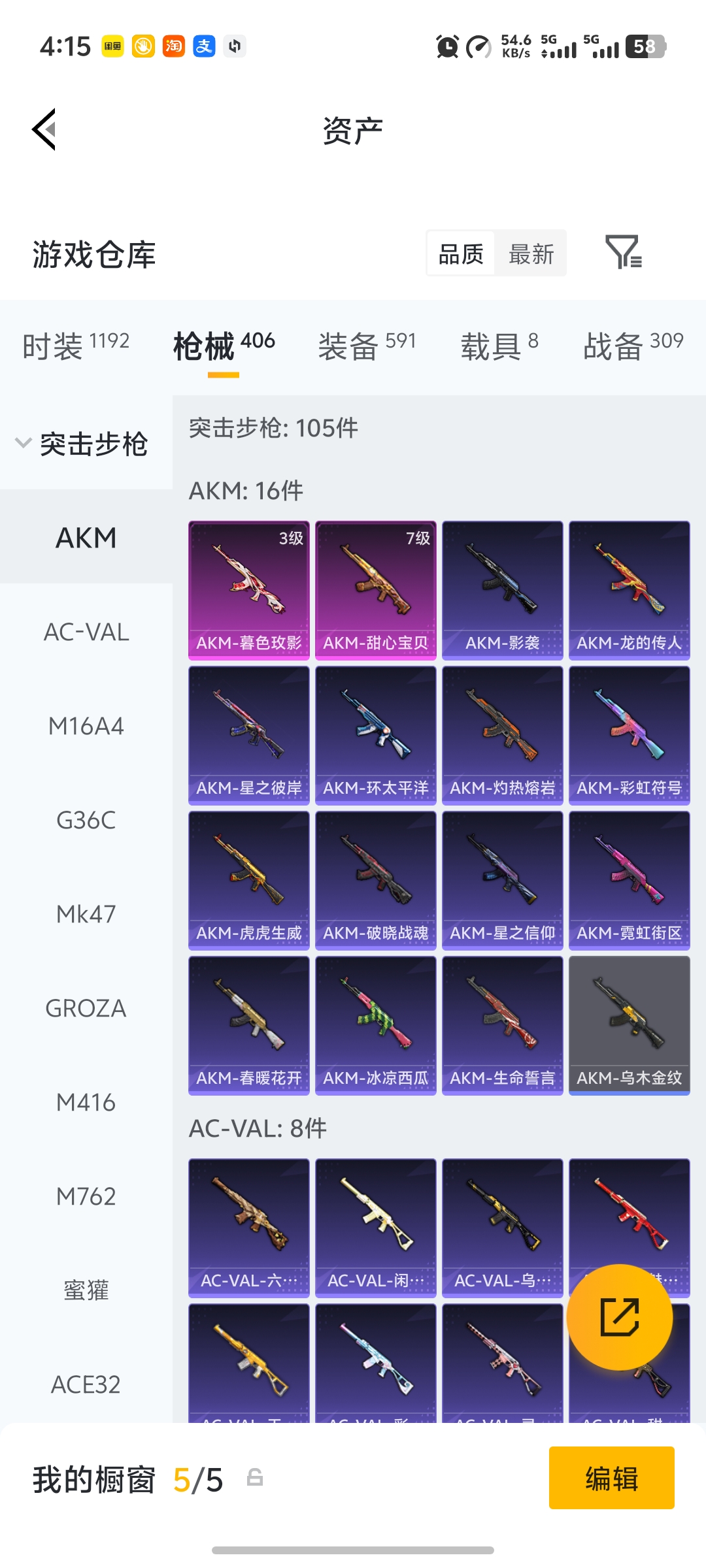Sort the warehouse by 最新
706x1568 pixels.
(x=531, y=253)
